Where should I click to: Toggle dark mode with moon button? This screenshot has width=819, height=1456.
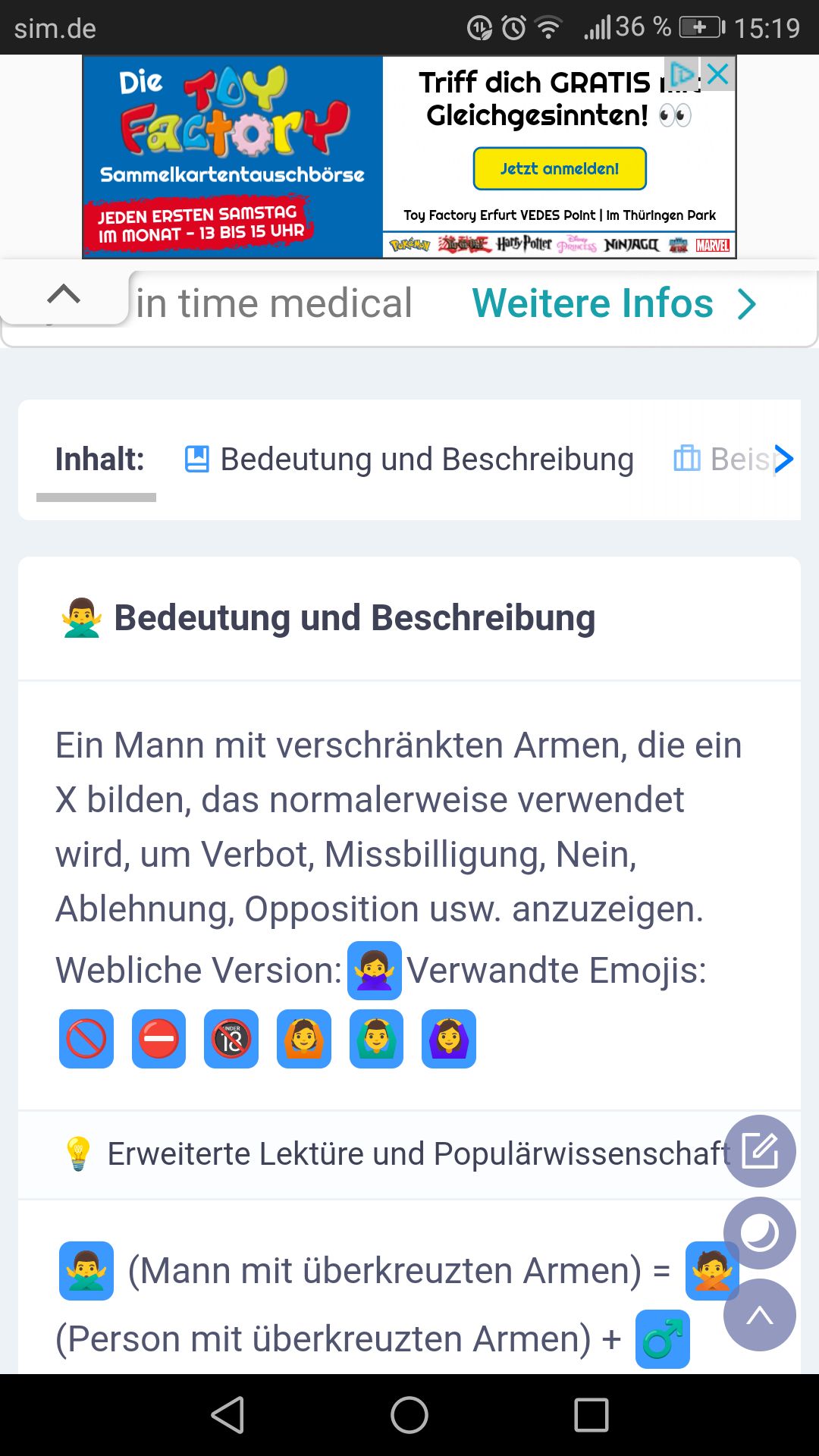coord(760,1233)
